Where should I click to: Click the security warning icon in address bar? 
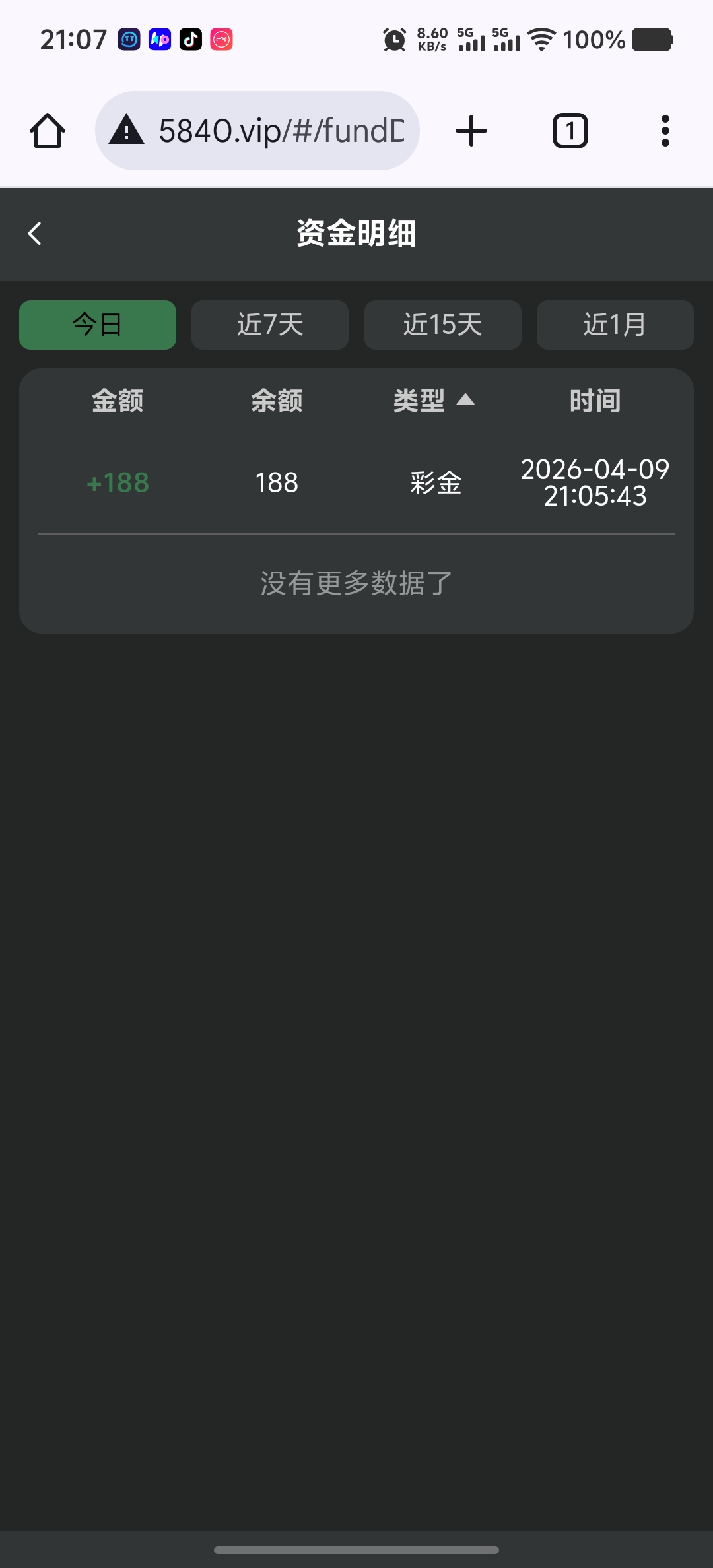[127, 130]
